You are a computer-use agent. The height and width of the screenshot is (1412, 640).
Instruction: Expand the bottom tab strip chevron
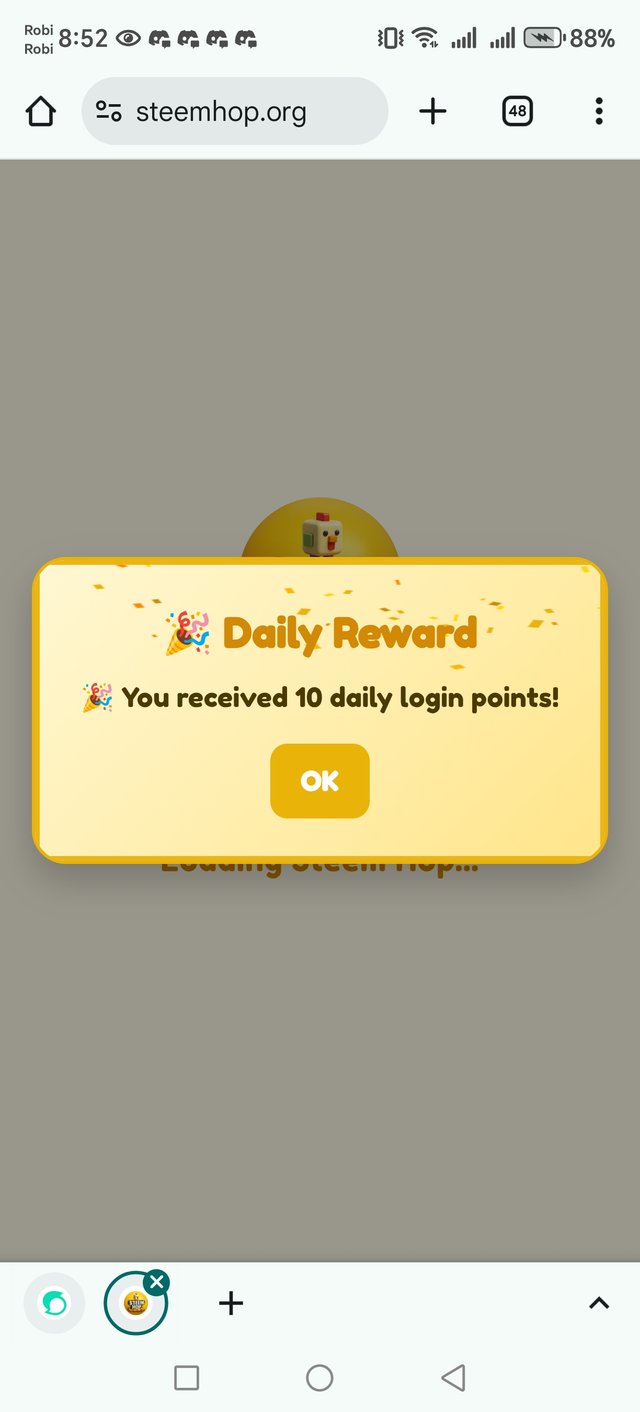click(598, 1303)
